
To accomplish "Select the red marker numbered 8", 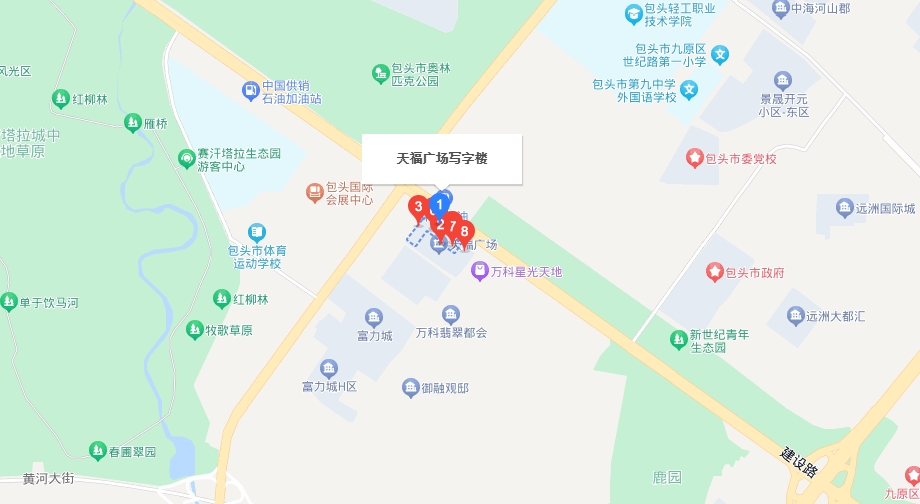I will coord(466,232).
